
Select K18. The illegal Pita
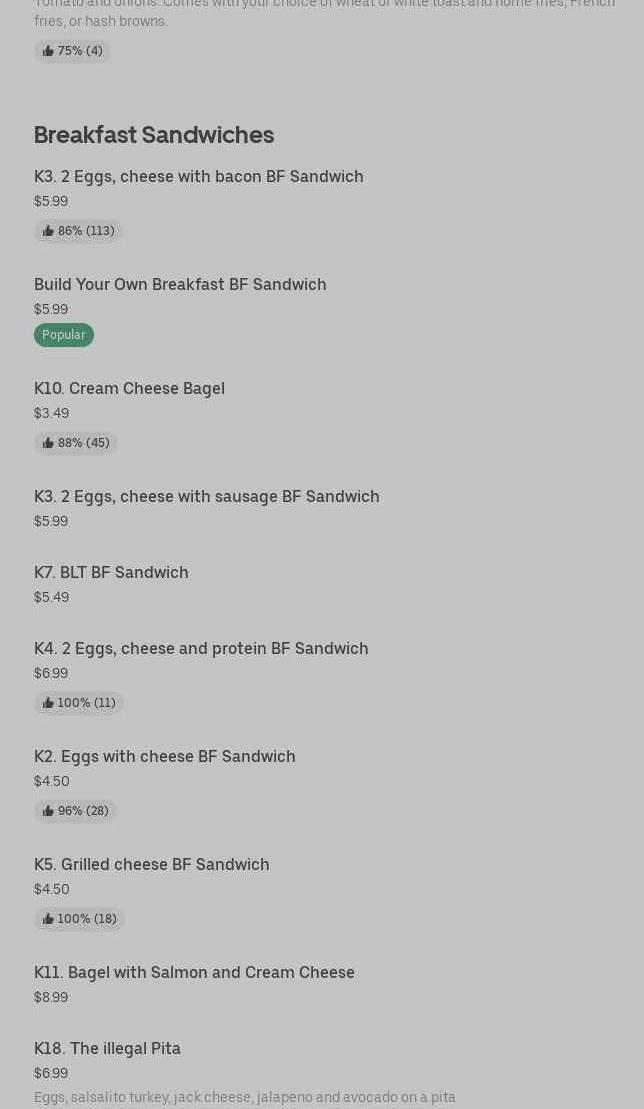pos(107,1048)
